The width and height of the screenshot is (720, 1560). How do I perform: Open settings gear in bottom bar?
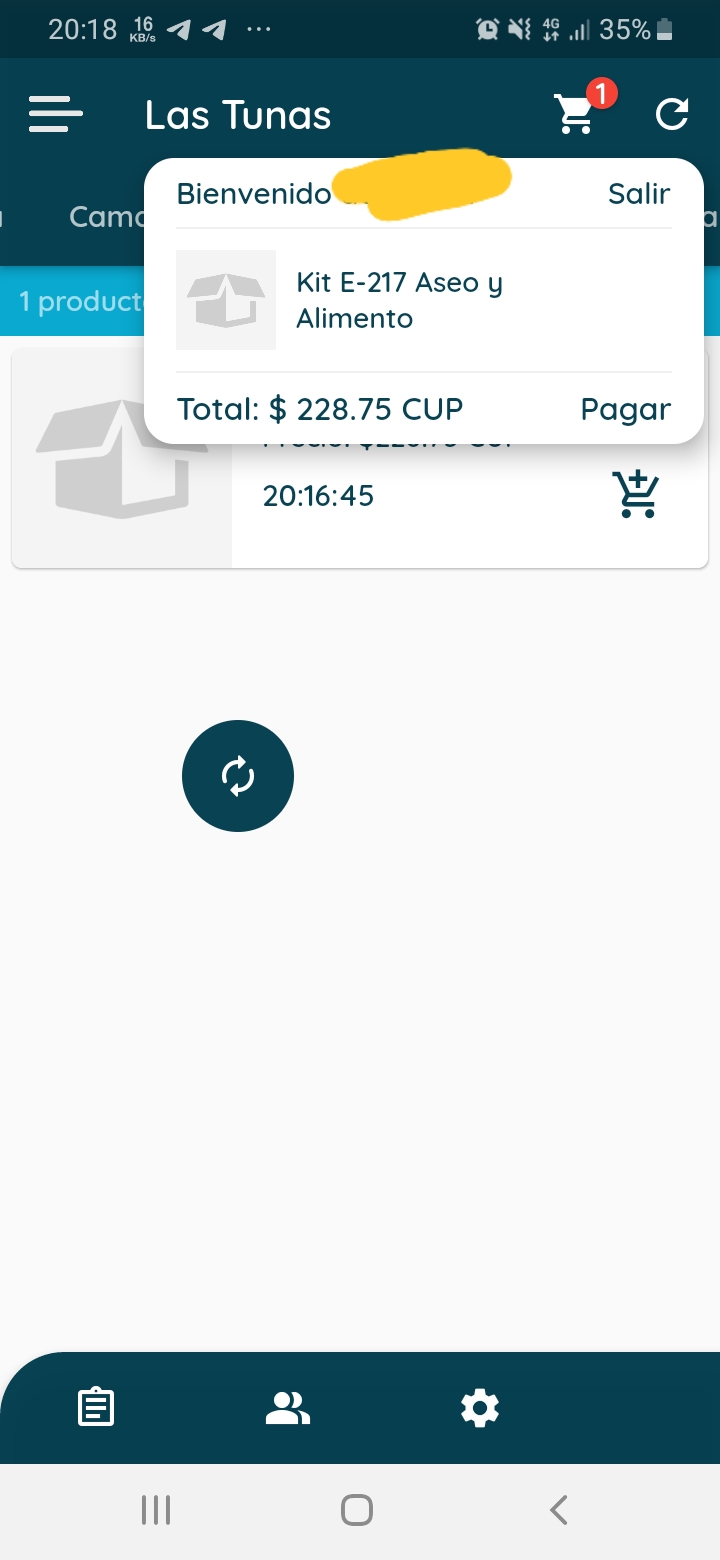pos(480,1408)
